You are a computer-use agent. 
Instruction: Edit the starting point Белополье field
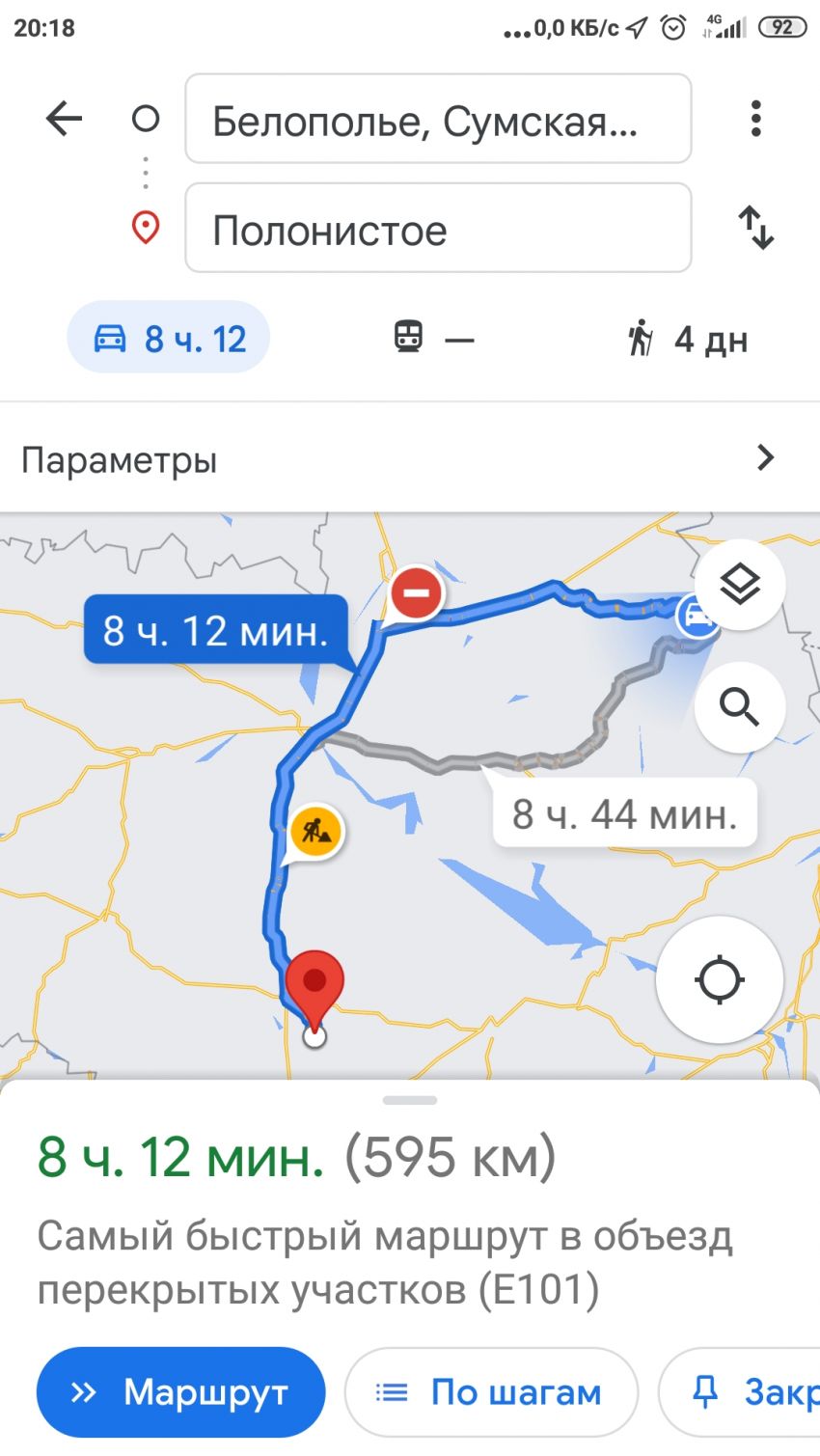tap(438, 120)
